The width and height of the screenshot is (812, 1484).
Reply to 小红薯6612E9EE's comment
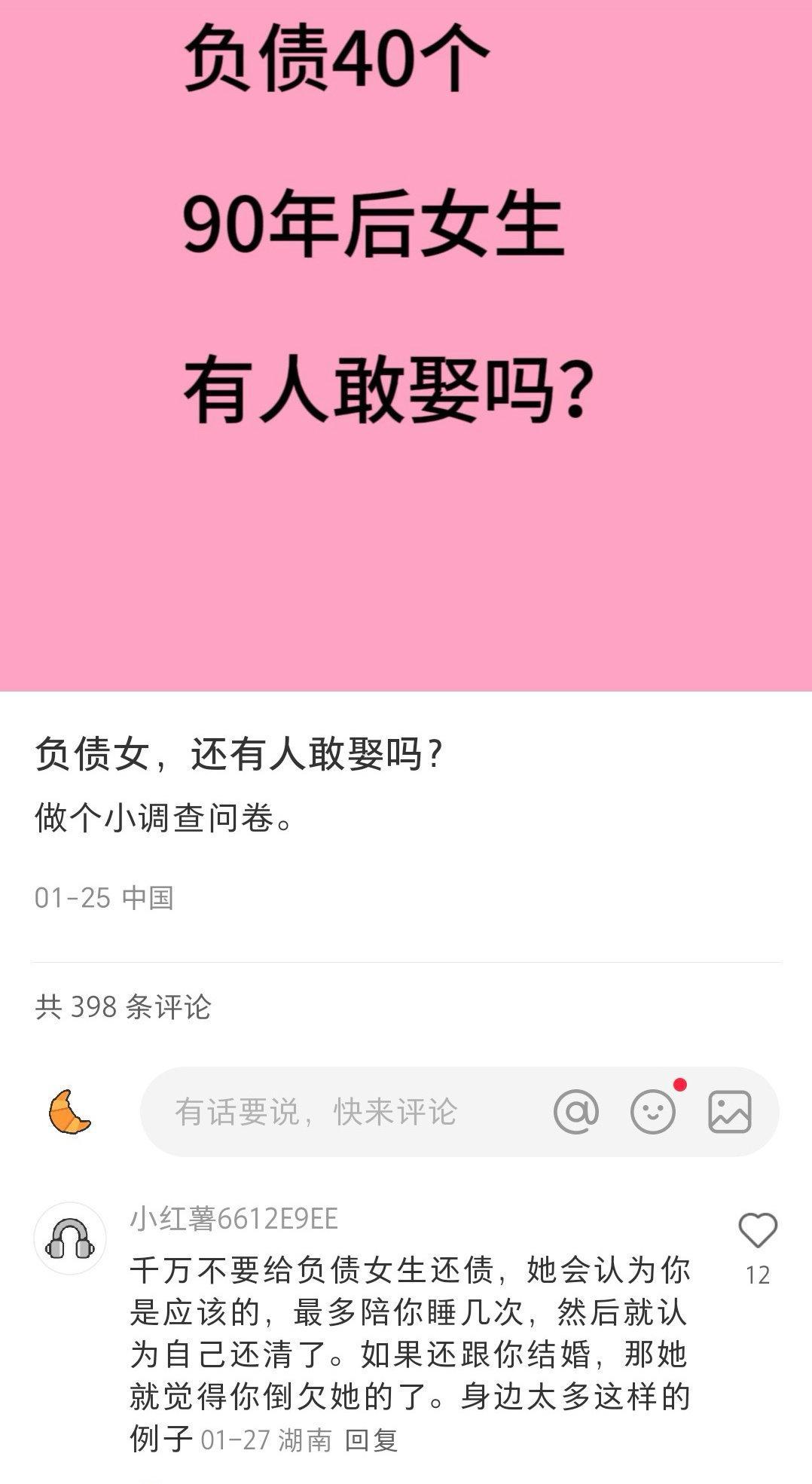click(x=371, y=1440)
